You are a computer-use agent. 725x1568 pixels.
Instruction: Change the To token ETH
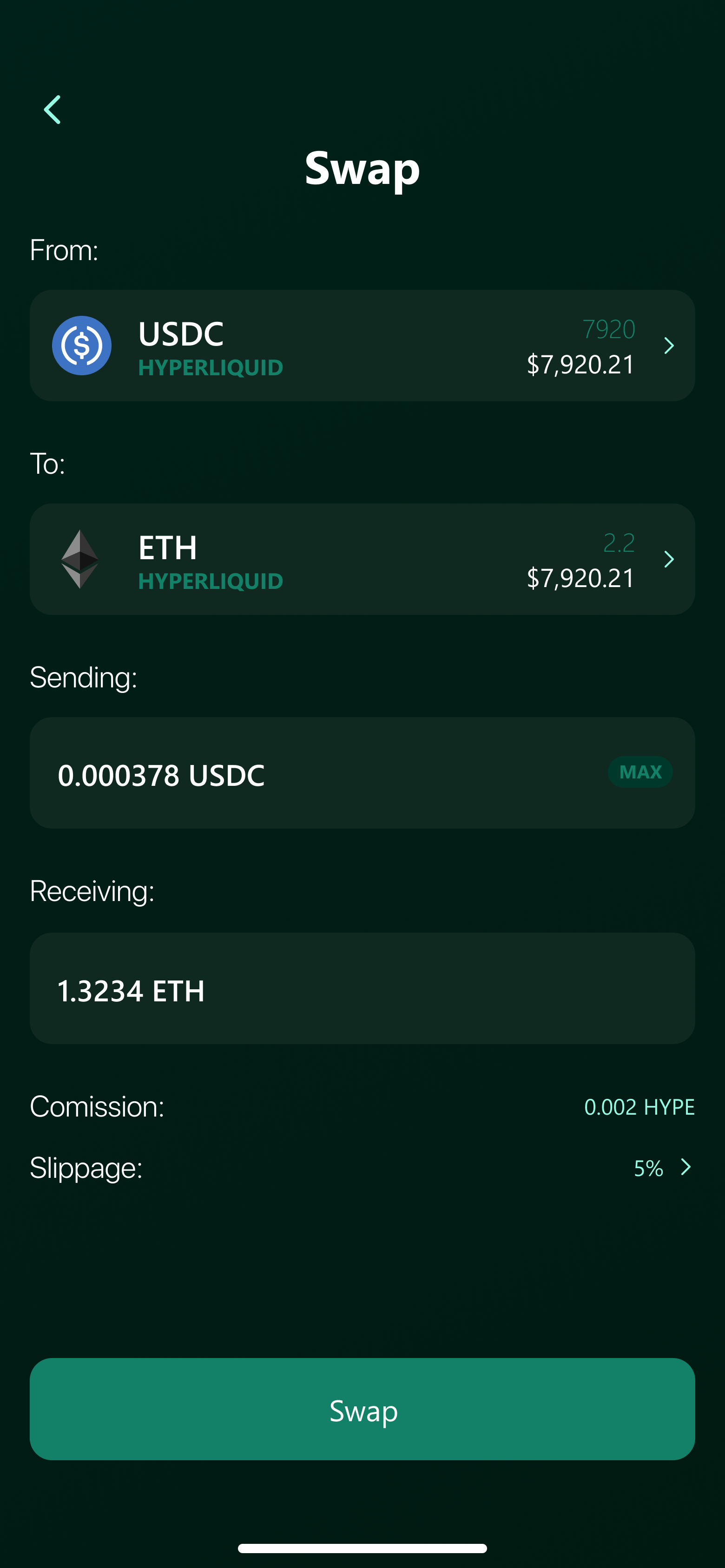(362, 559)
